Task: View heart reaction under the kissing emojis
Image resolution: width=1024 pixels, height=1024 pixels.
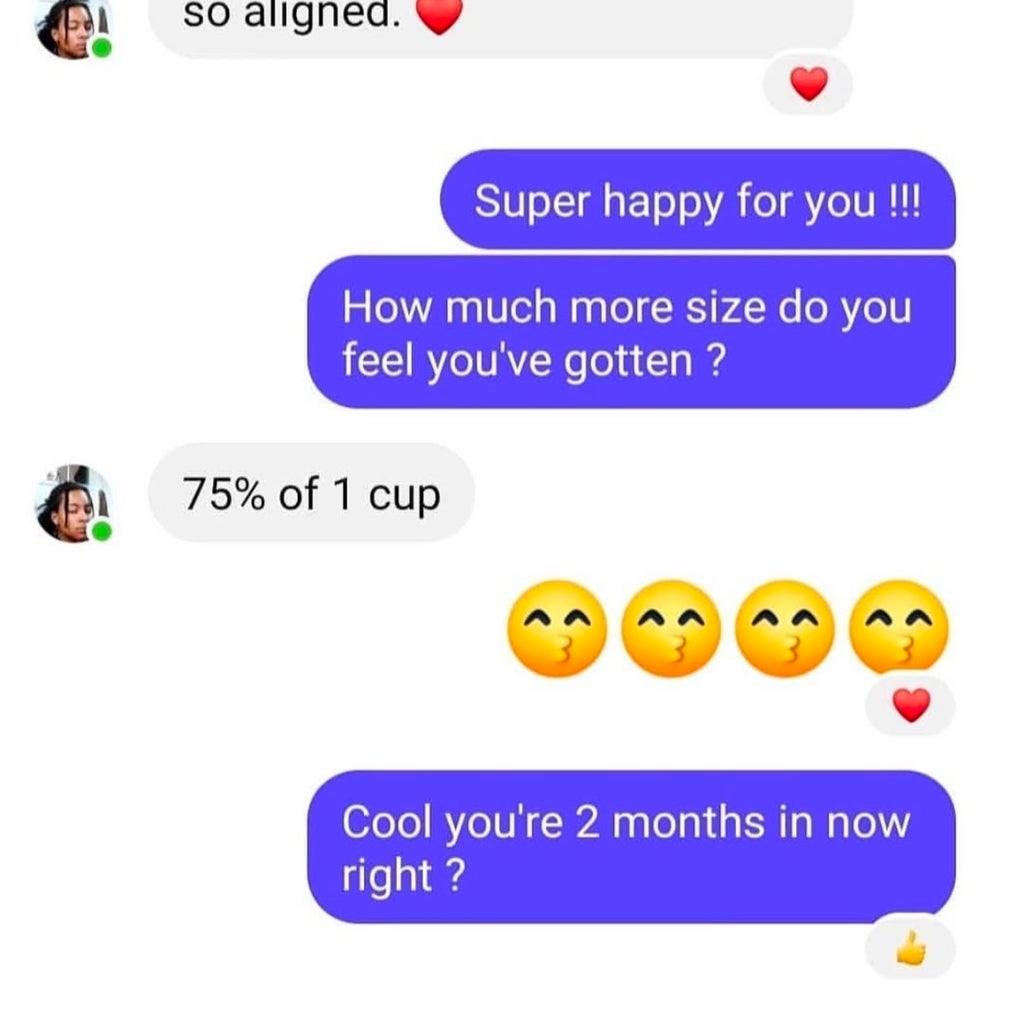Action: click(910, 706)
